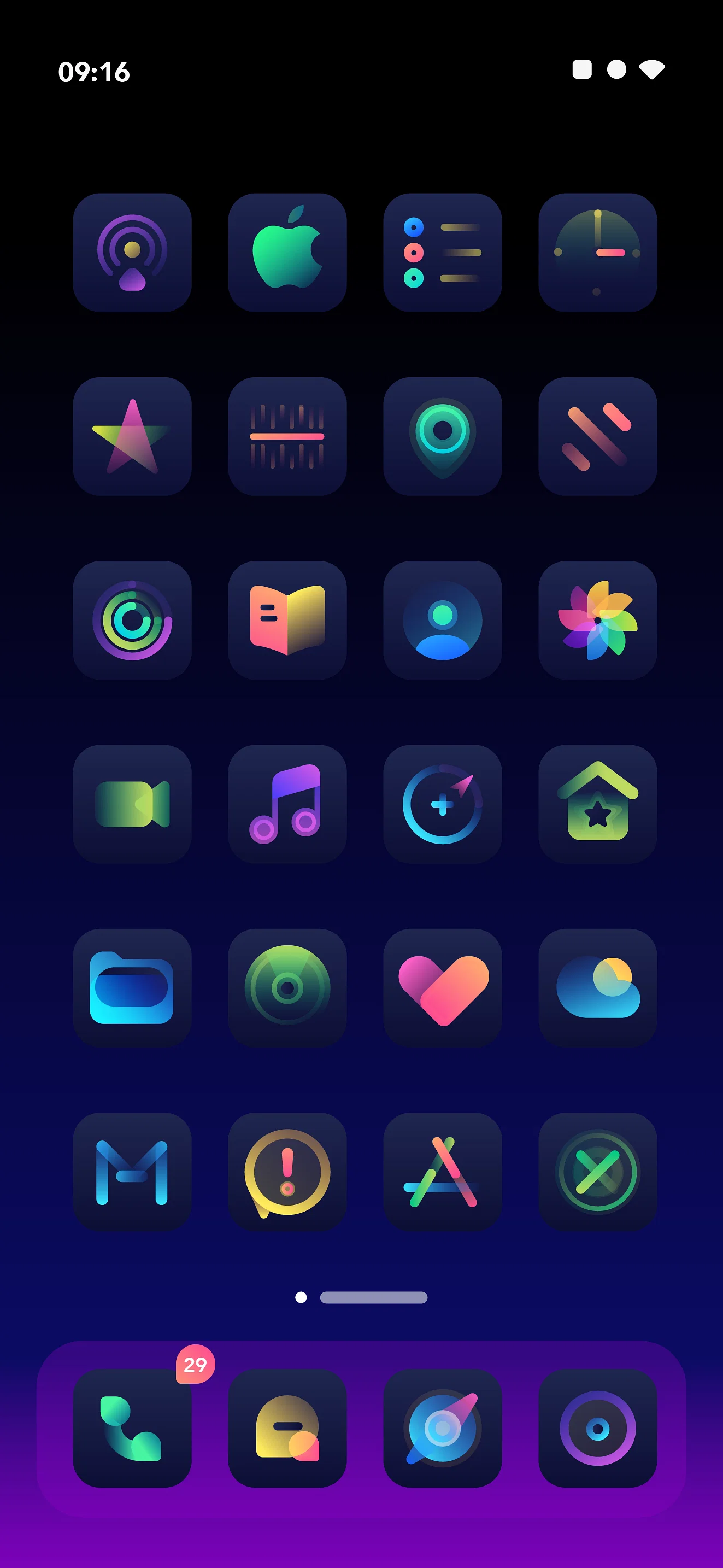Launch the Home house app

tap(598, 804)
